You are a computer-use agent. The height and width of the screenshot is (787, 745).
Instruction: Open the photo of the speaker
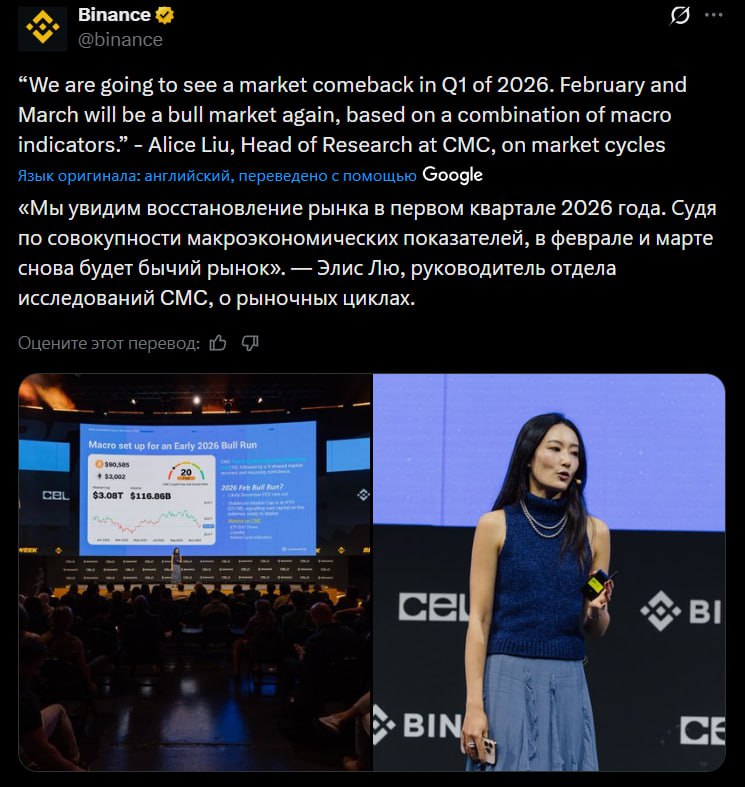549,572
